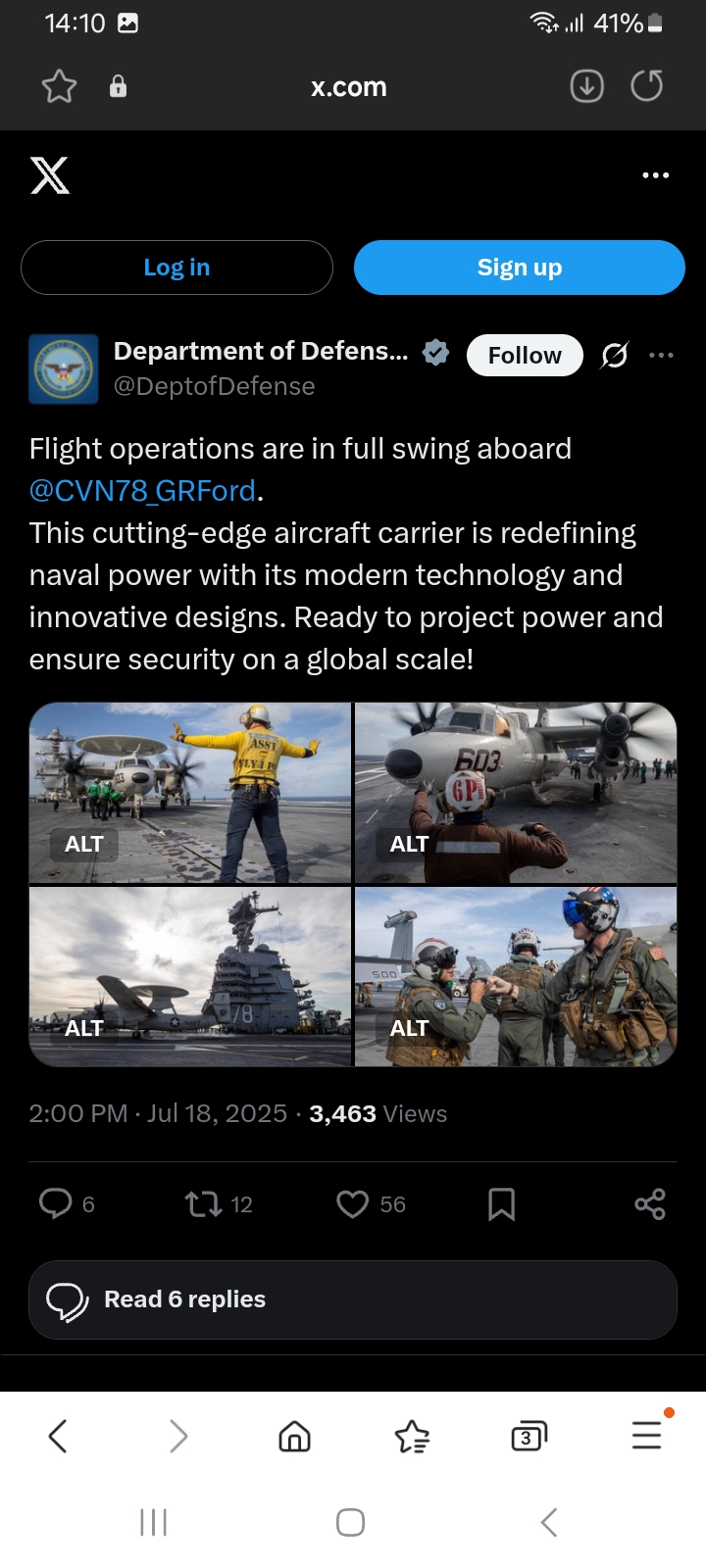This screenshot has height=1568, width=706.
Task: Open the Grok icon beside Follow
Action: pos(615,355)
